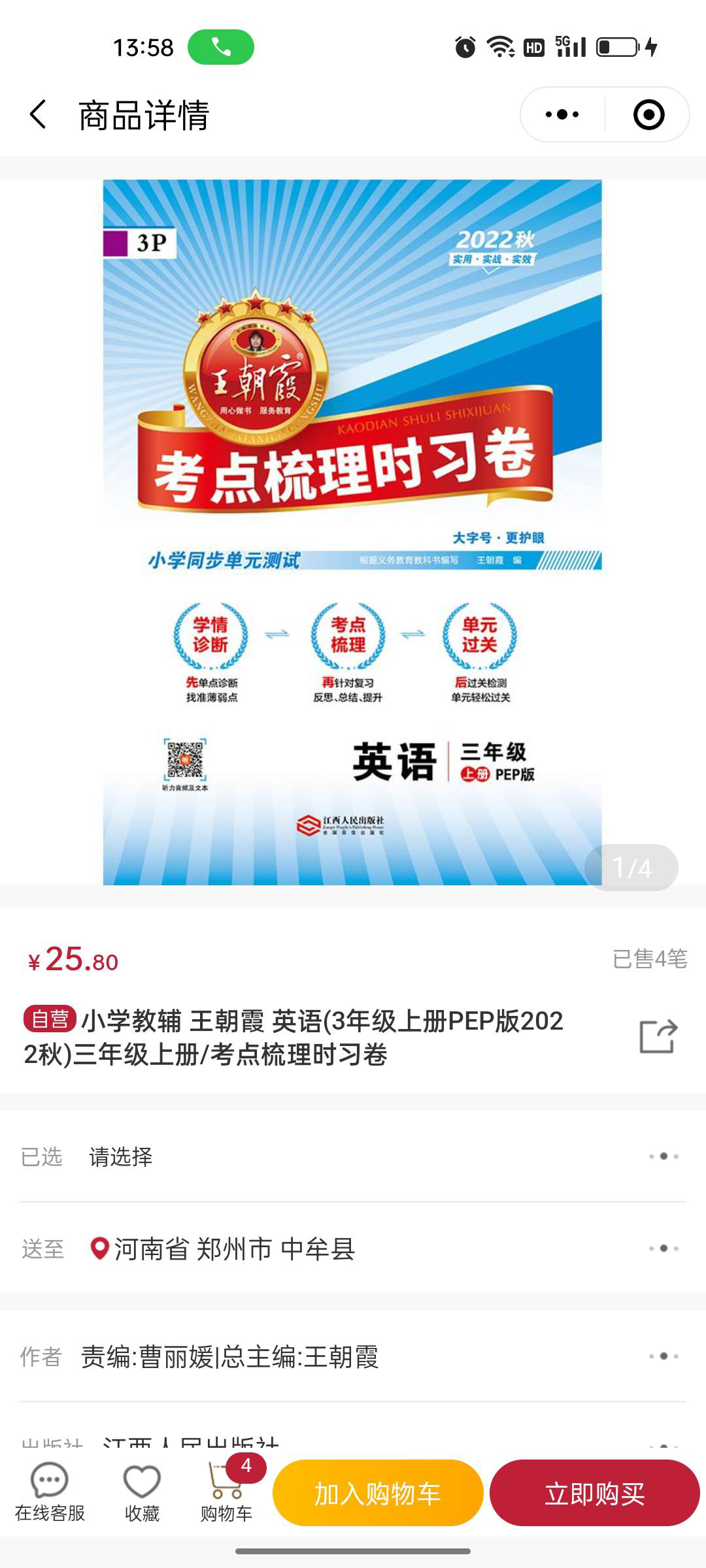Buy now with 立即购买
706x1568 pixels.
(594, 1493)
